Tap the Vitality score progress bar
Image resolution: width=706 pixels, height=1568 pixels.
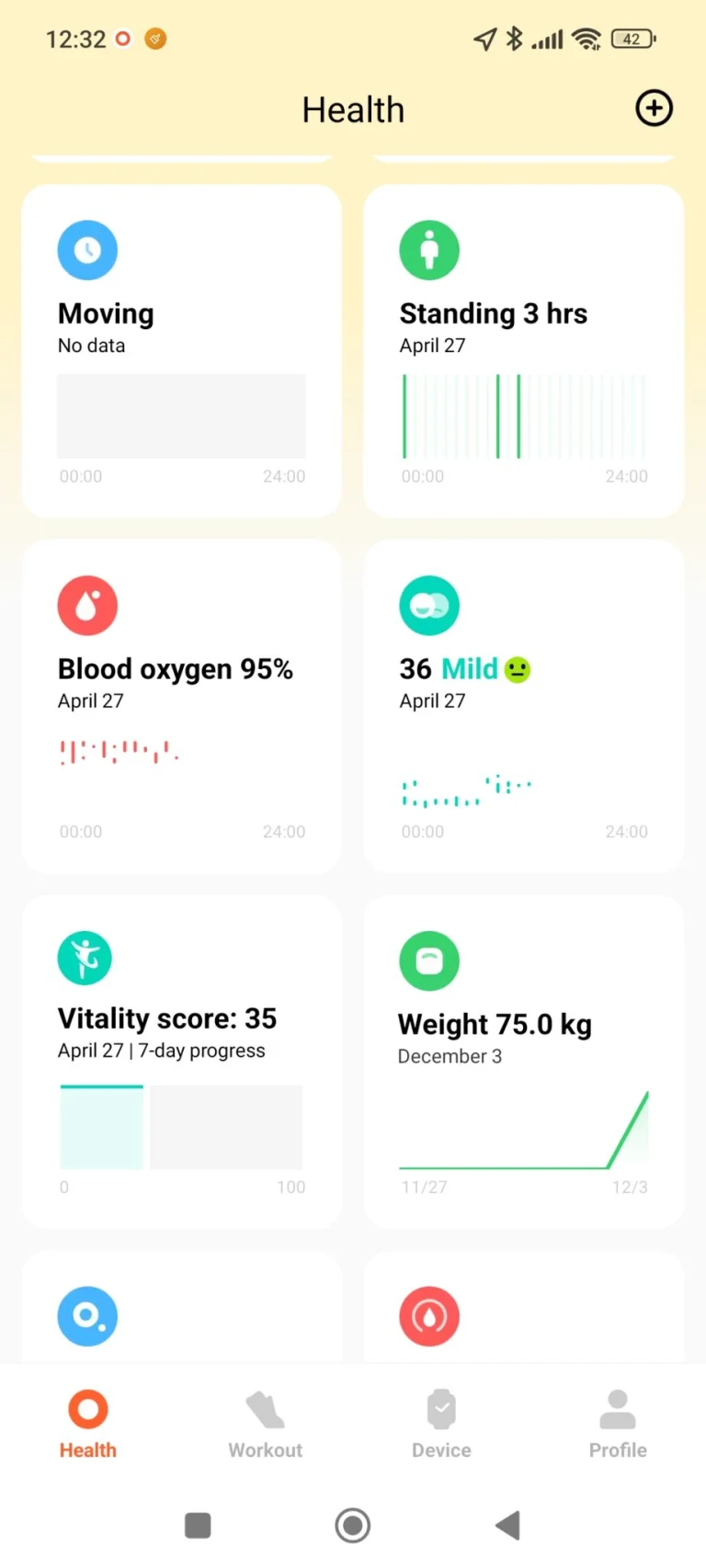[181, 1126]
